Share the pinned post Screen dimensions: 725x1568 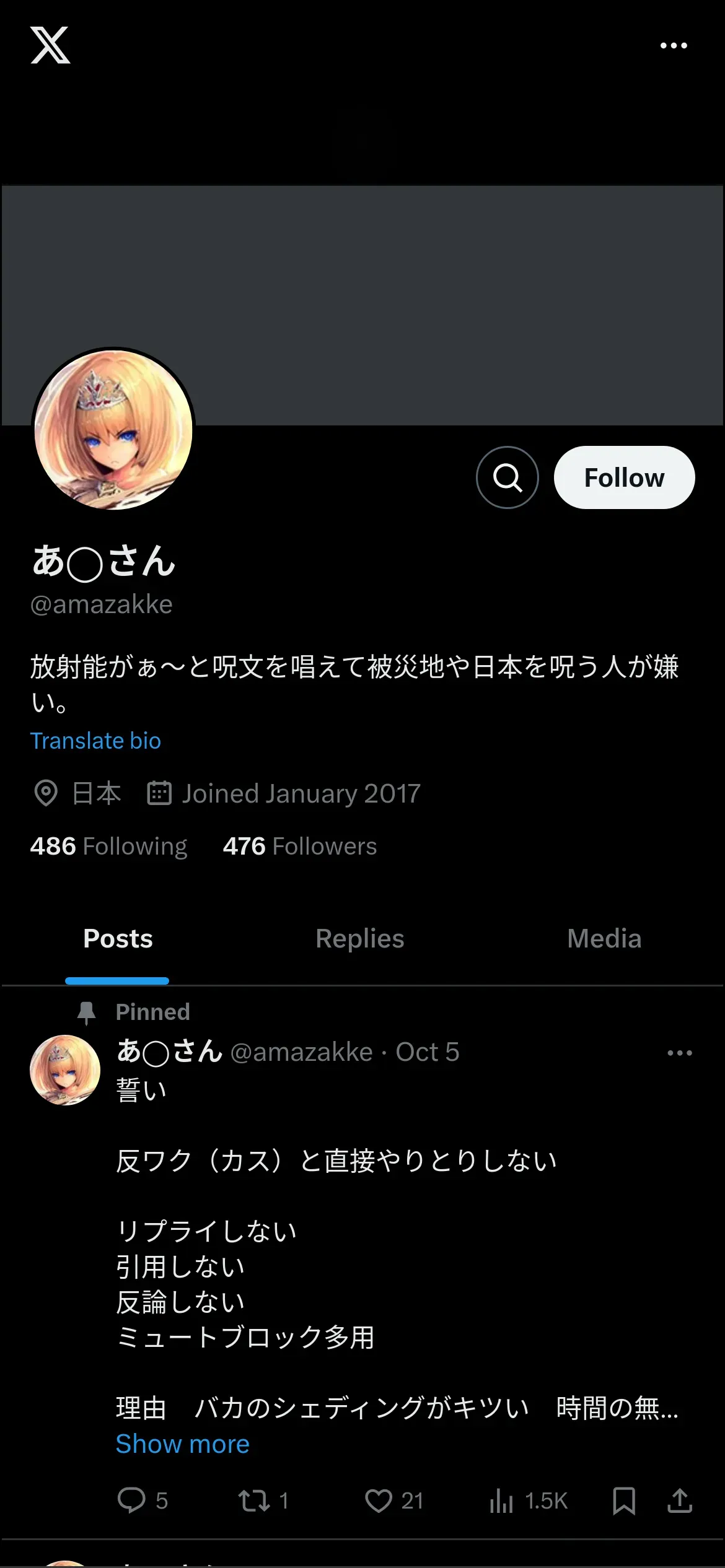680,1500
